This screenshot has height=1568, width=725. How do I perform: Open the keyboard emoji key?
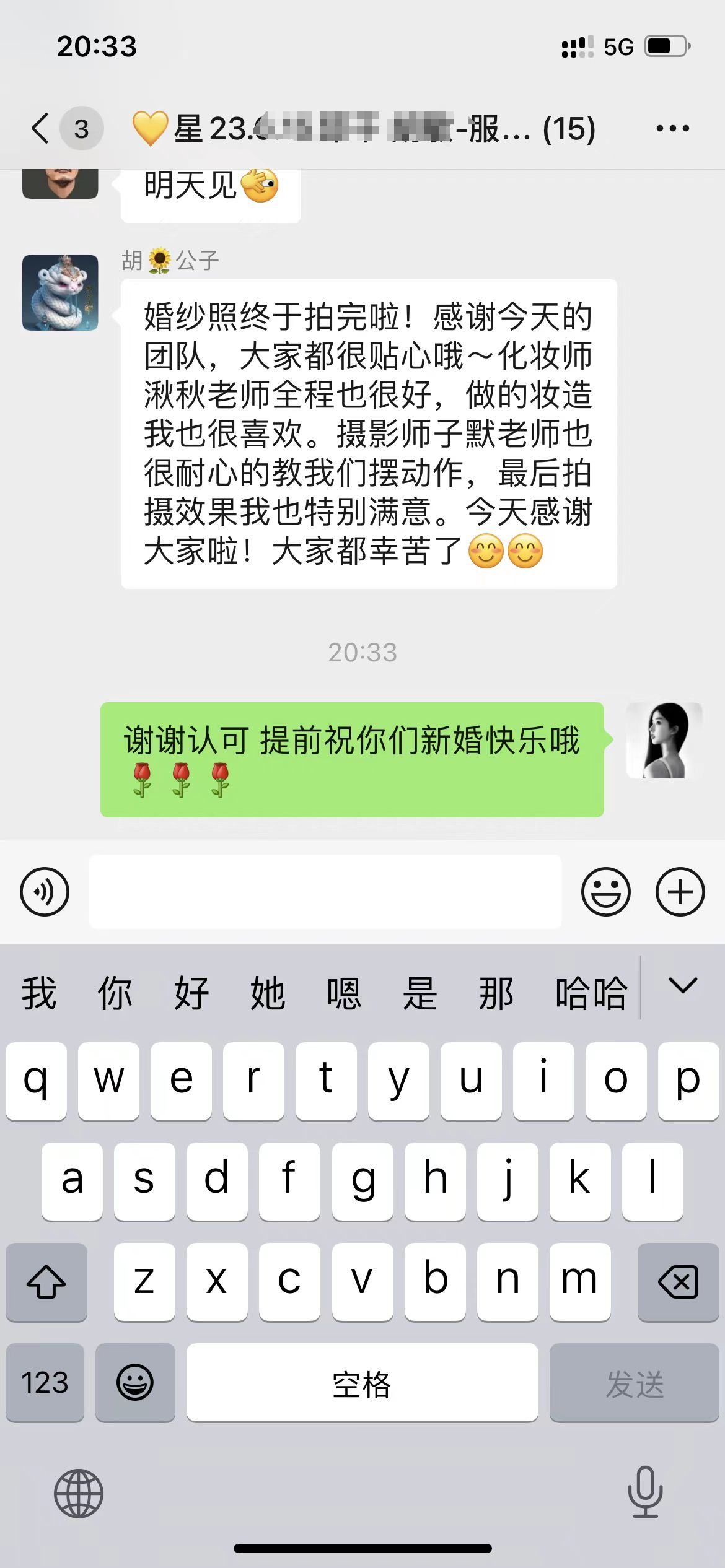coord(135,1382)
